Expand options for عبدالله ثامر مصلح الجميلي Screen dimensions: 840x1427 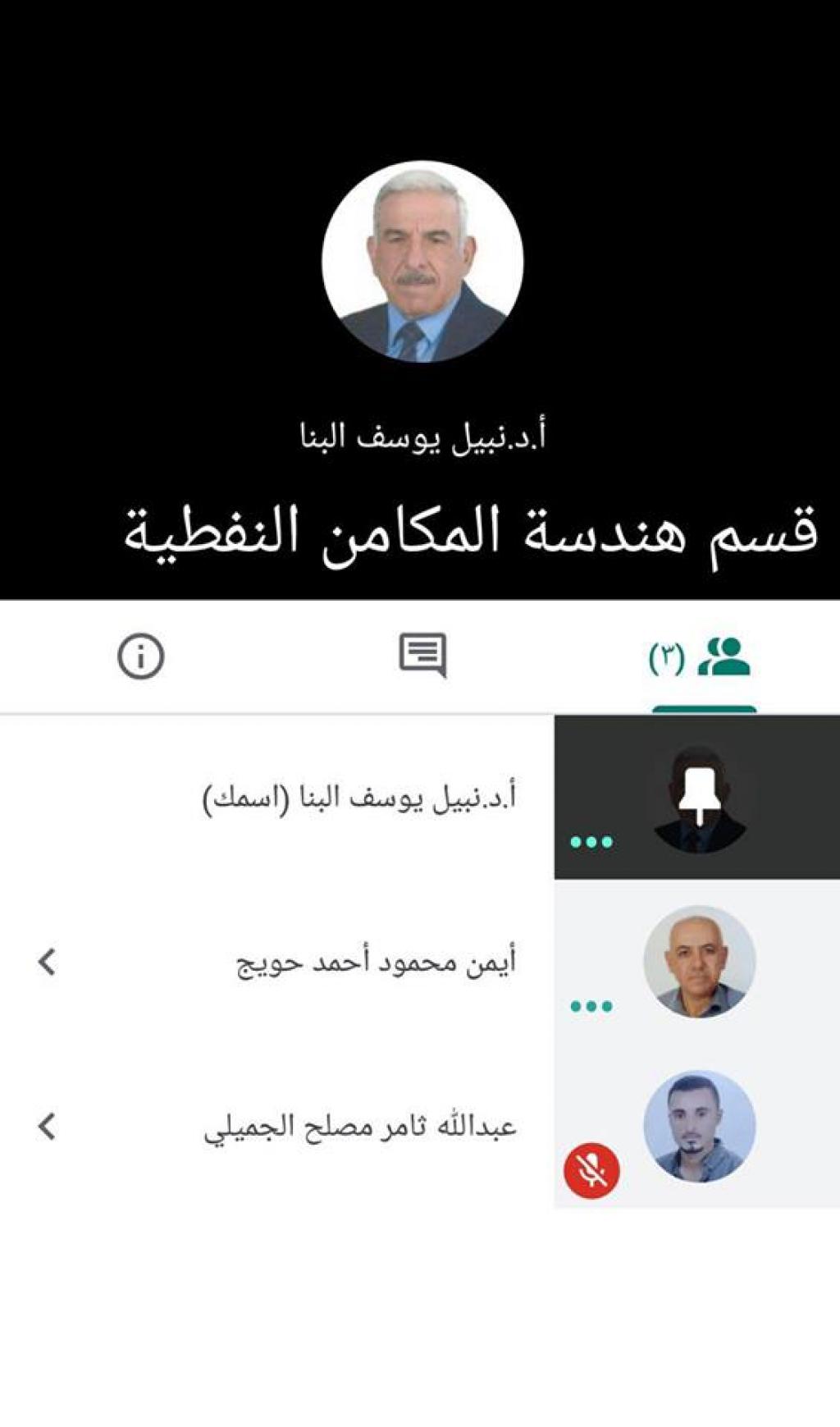click(x=47, y=1126)
